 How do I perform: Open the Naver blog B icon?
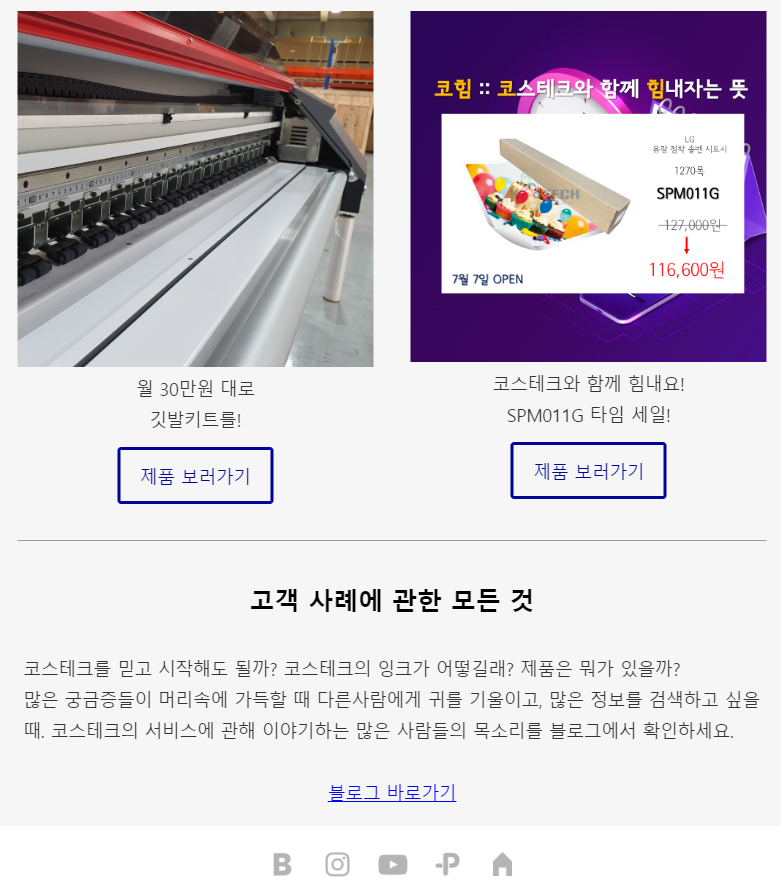[x=282, y=864]
